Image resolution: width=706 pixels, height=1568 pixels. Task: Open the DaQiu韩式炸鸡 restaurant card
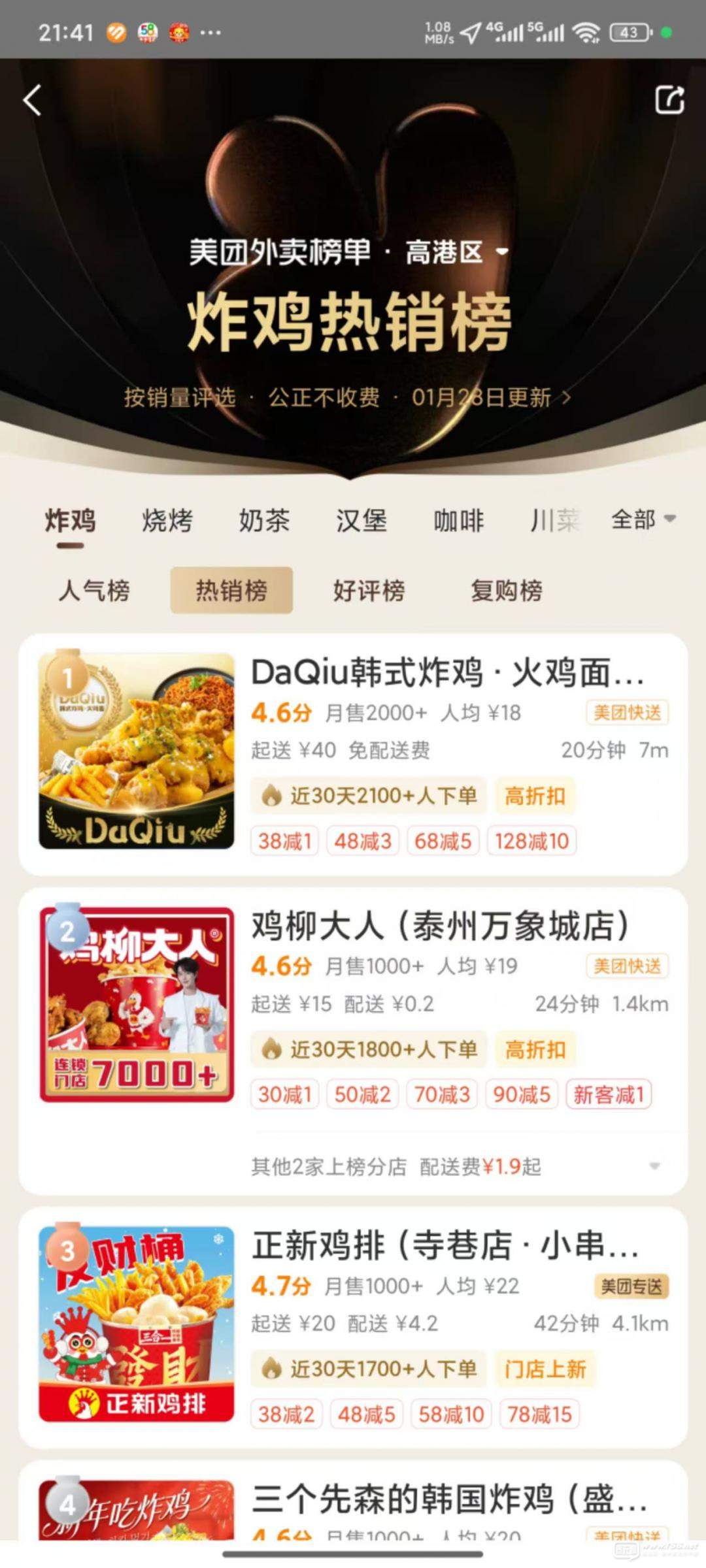click(447, 673)
